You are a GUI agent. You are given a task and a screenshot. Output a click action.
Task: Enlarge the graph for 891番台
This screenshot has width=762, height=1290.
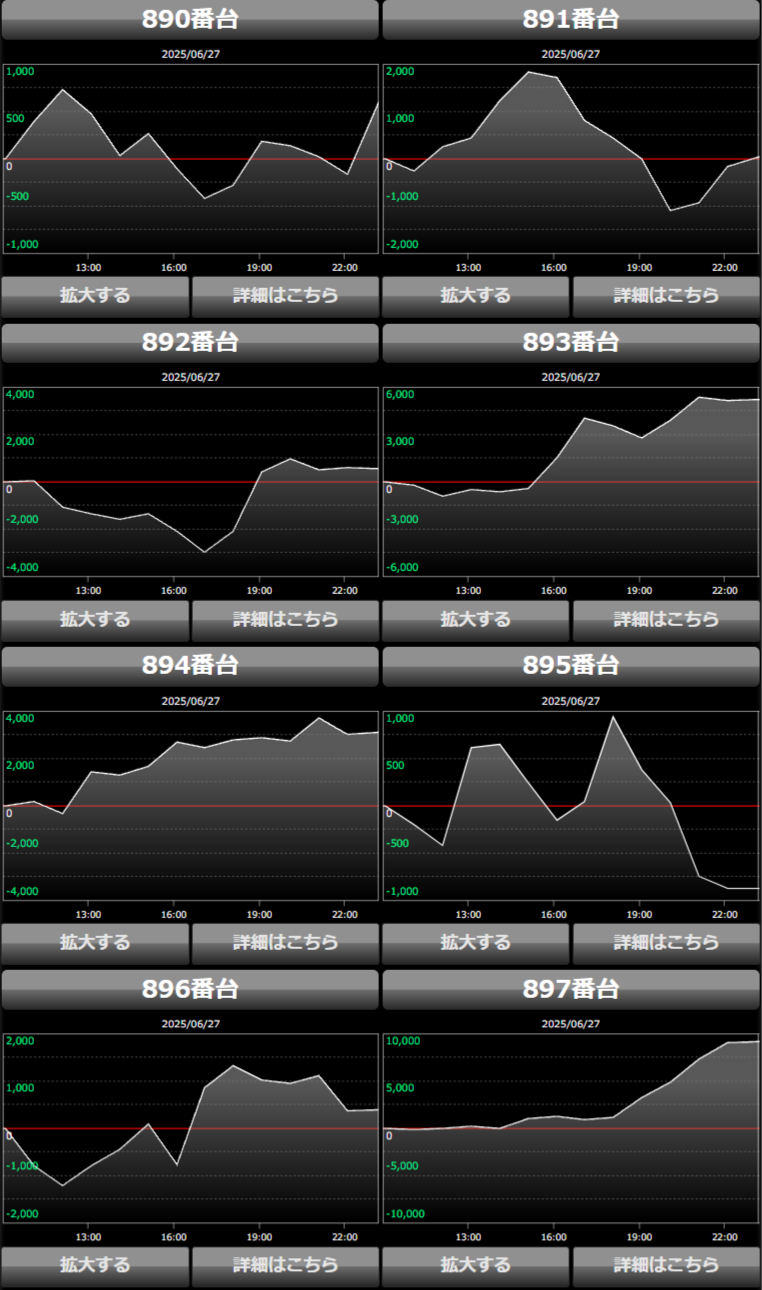pos(475,296)
